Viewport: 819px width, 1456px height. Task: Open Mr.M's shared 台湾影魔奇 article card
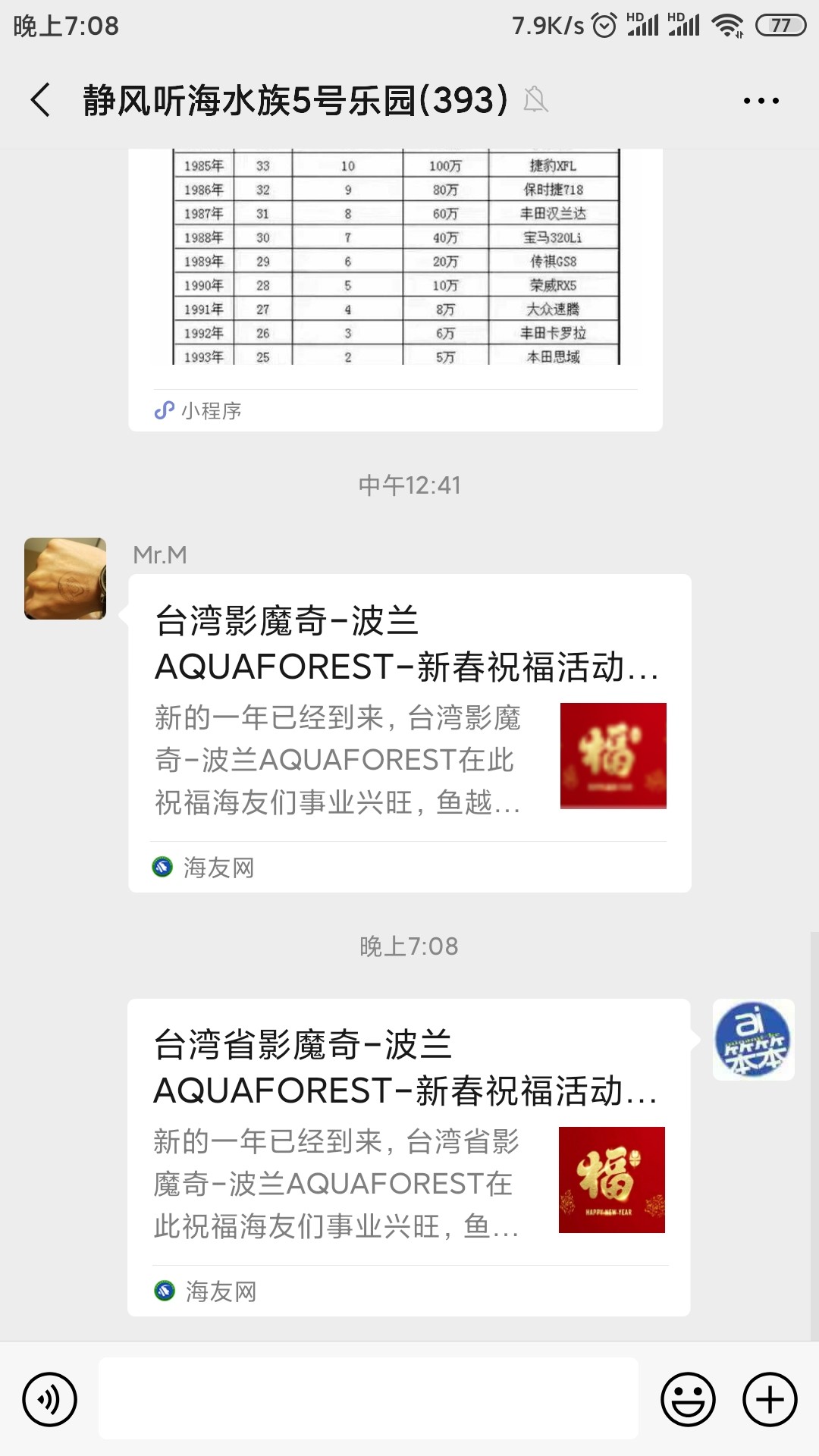tap(409, 733)
